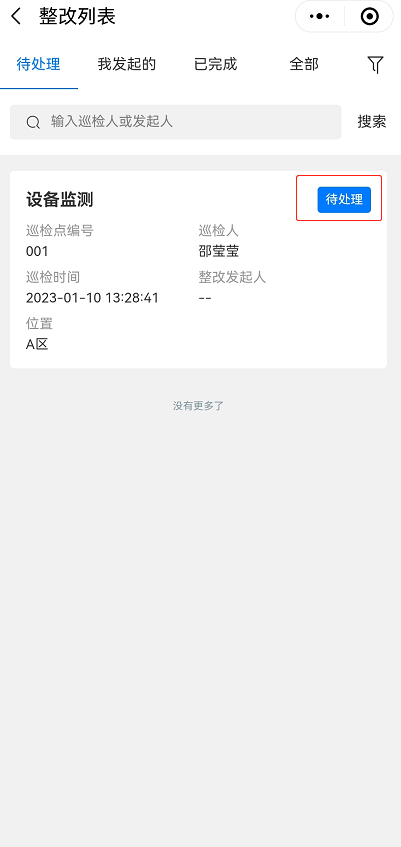Tap the 搜索 button

372,122
